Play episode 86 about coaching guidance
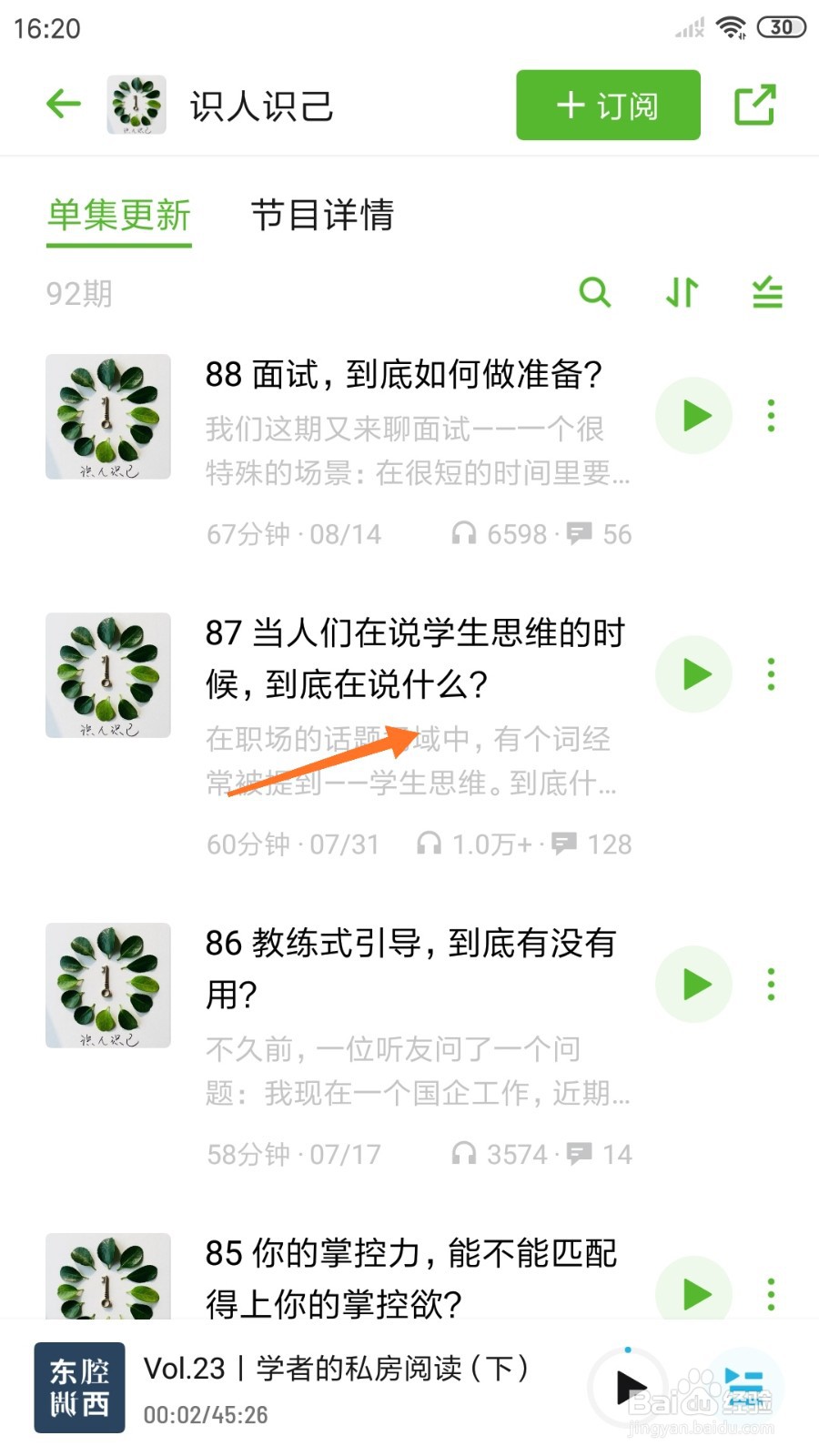 (693, 984)
